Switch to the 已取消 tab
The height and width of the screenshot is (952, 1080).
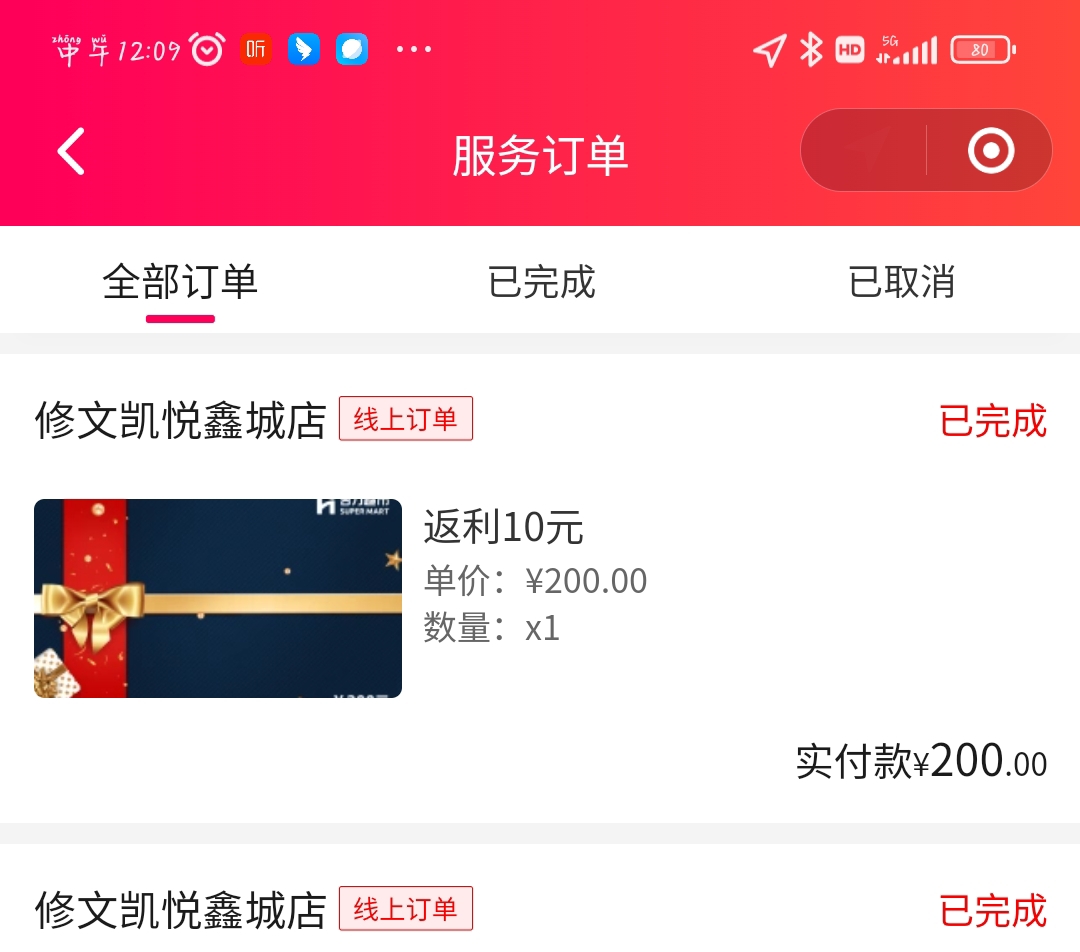(x=901, y=282)
